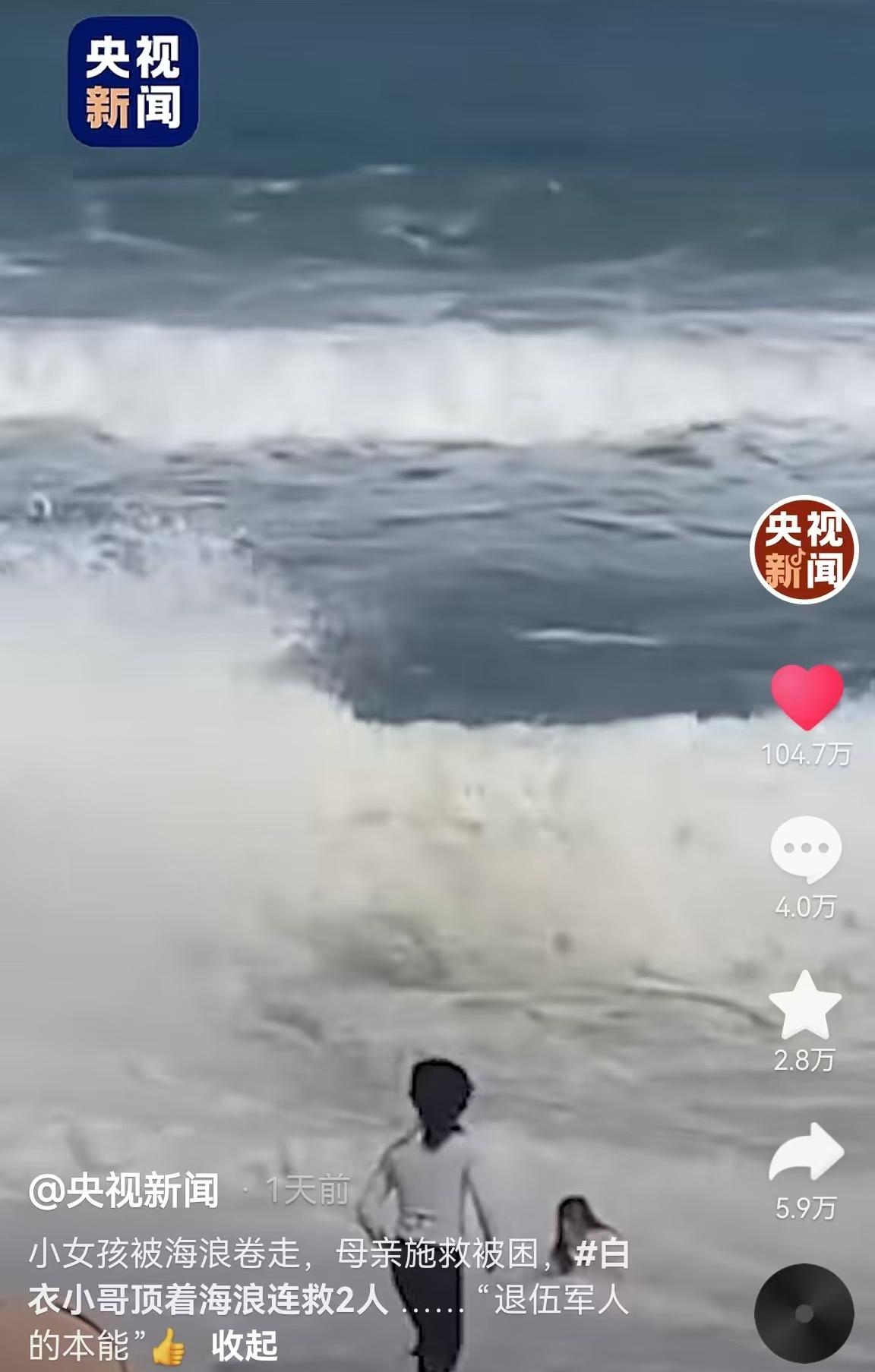This screenshot has width=875, height=1372.
Task: Like this video with the heart
Action: (807, 696)
